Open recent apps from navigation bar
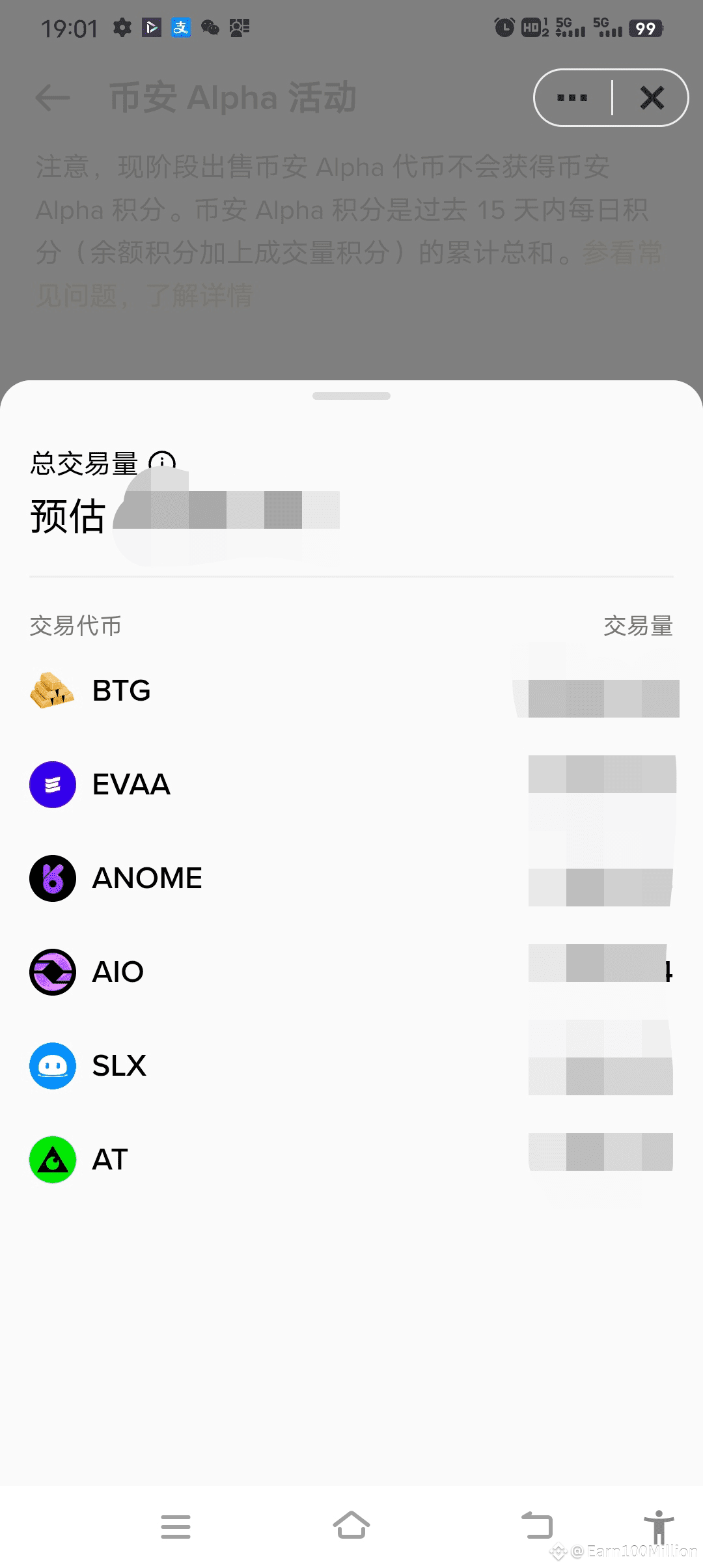This screenshot has height=1568, width=703. click(x=176, y=1526)
